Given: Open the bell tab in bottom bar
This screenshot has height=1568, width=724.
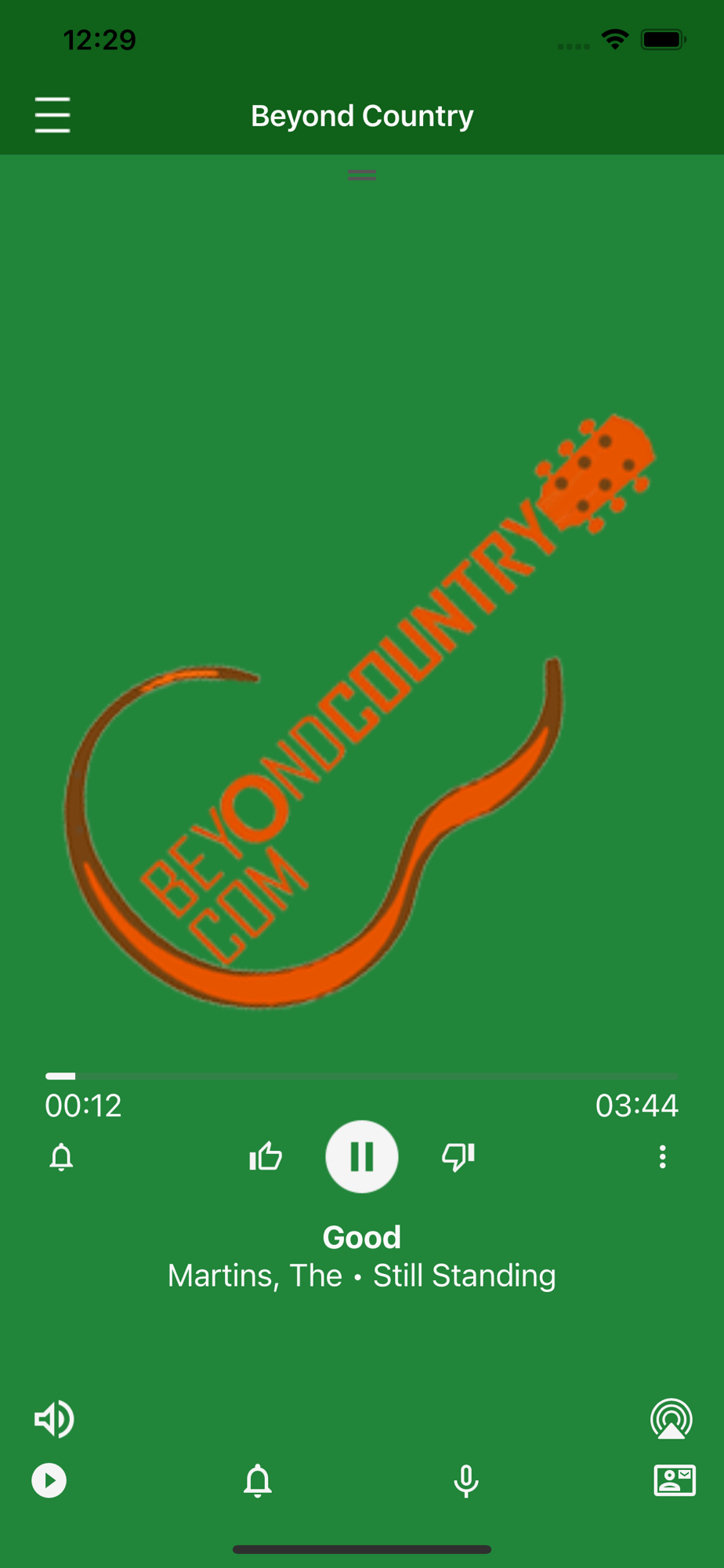Looking at the screenshot, I should (258, 1481).
